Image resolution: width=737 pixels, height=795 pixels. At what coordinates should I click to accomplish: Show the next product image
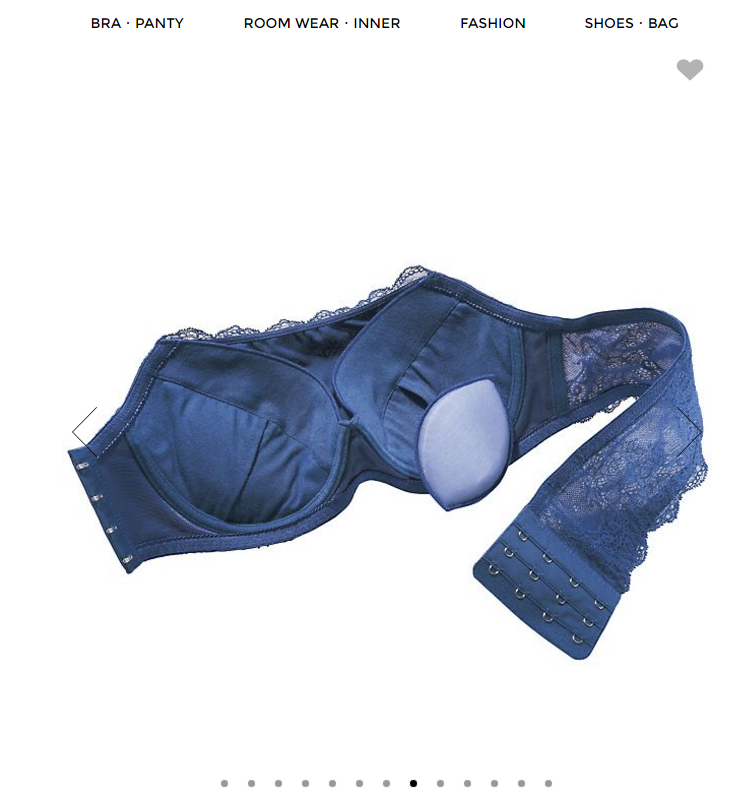(689, 431)
